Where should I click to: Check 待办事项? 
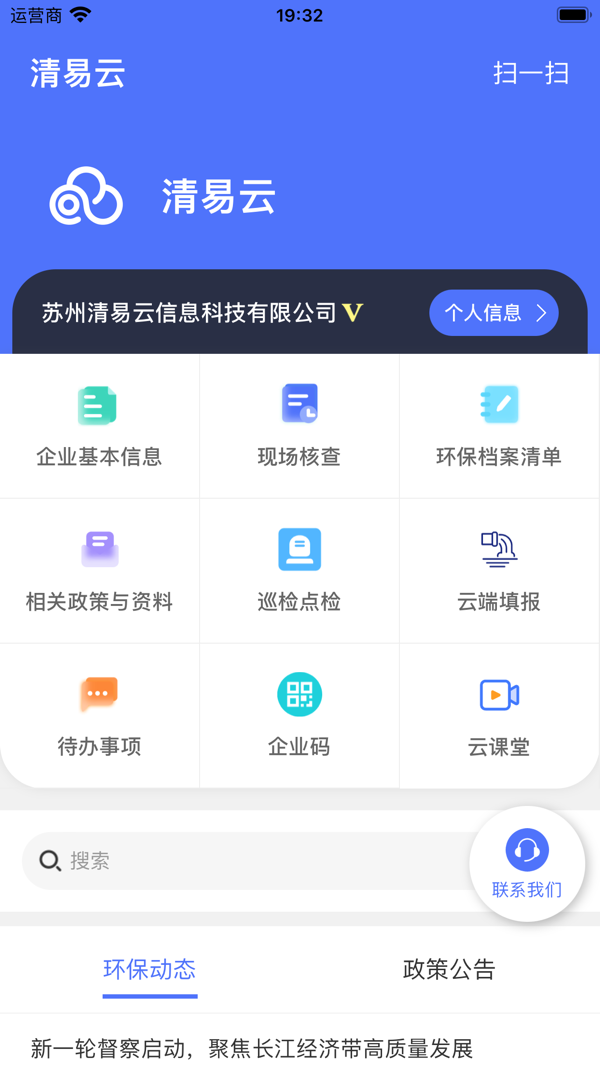coord(99,716)
